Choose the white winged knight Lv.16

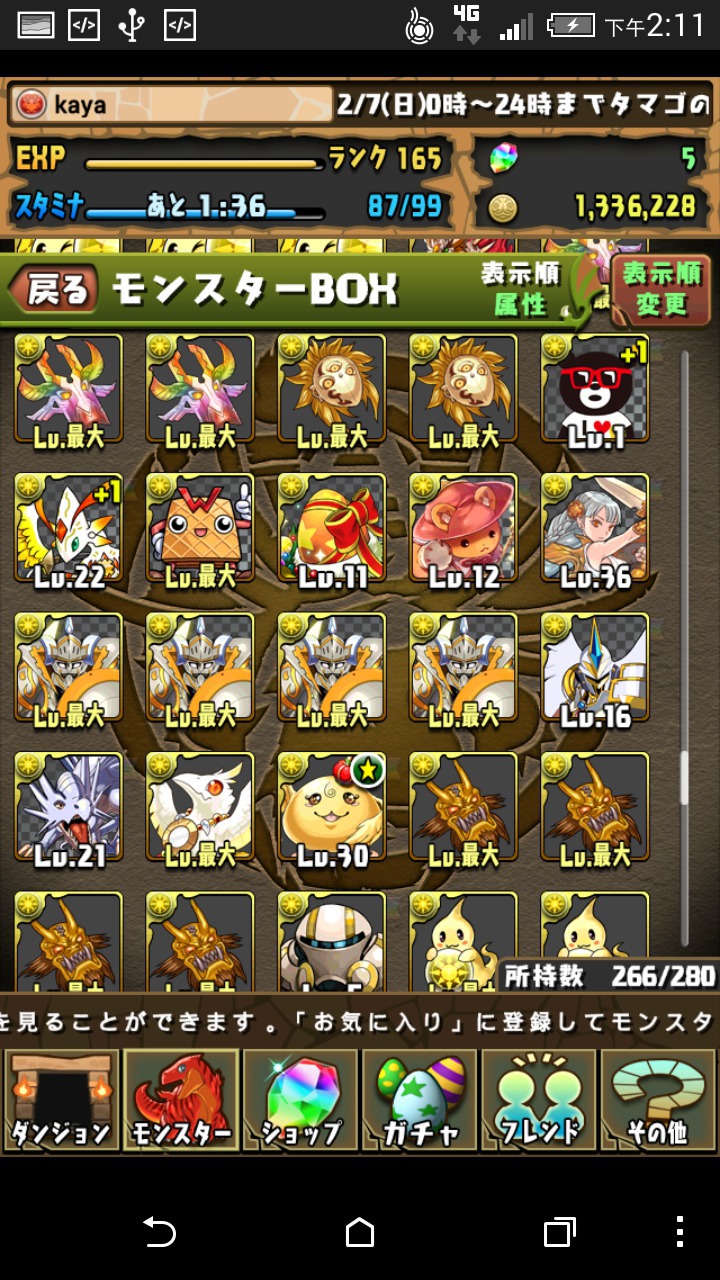point(595,667)
